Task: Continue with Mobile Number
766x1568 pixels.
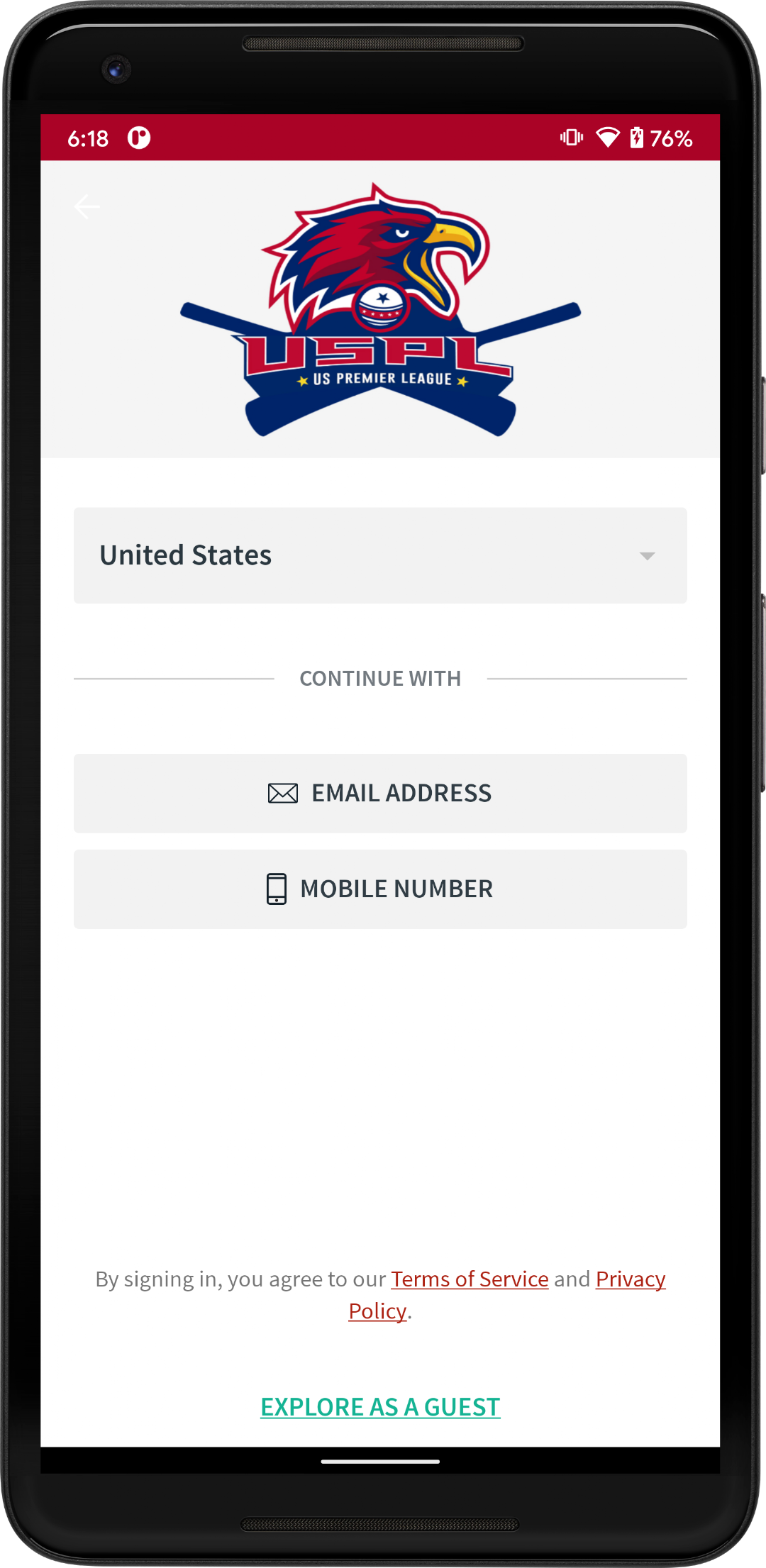Action: (380, 889)
